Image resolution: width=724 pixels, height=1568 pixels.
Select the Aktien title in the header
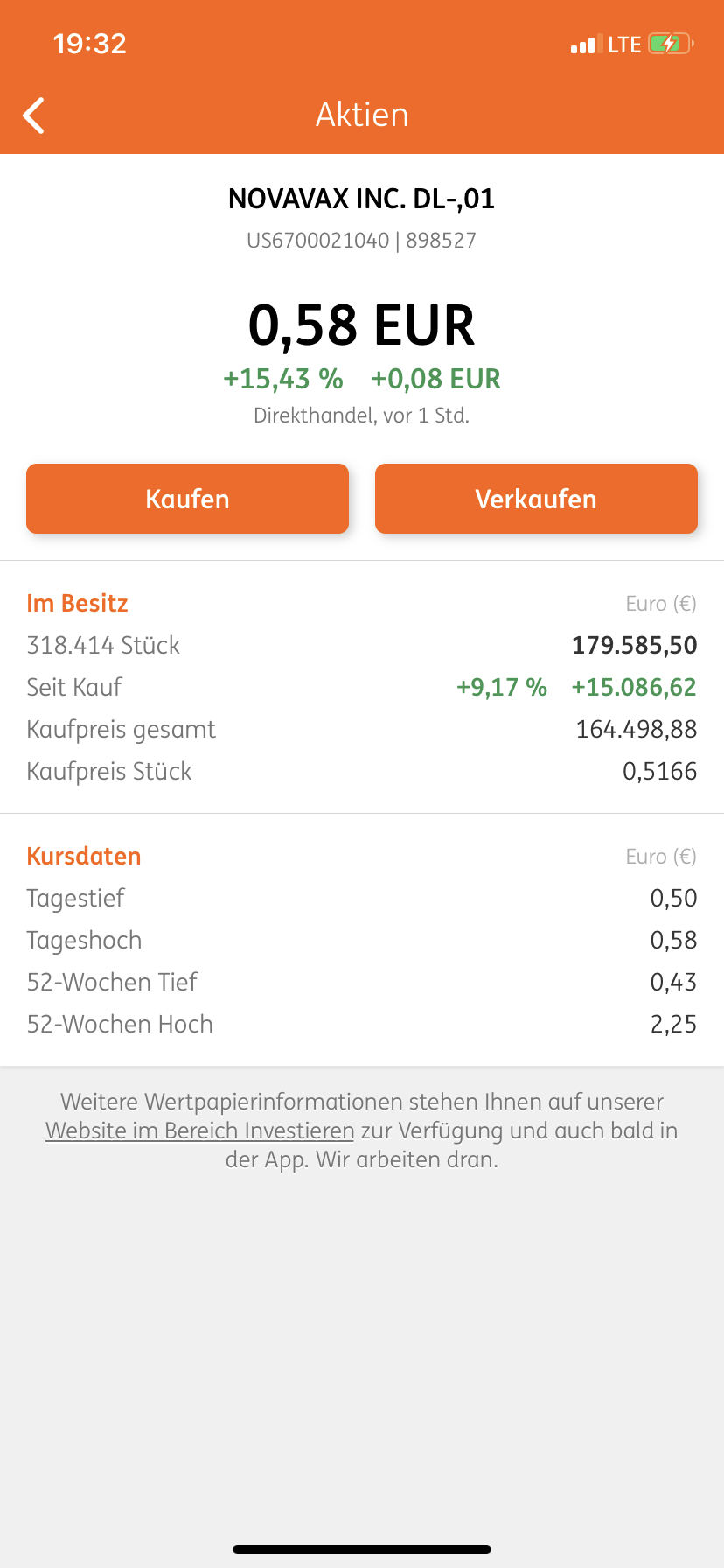point(362,115)
